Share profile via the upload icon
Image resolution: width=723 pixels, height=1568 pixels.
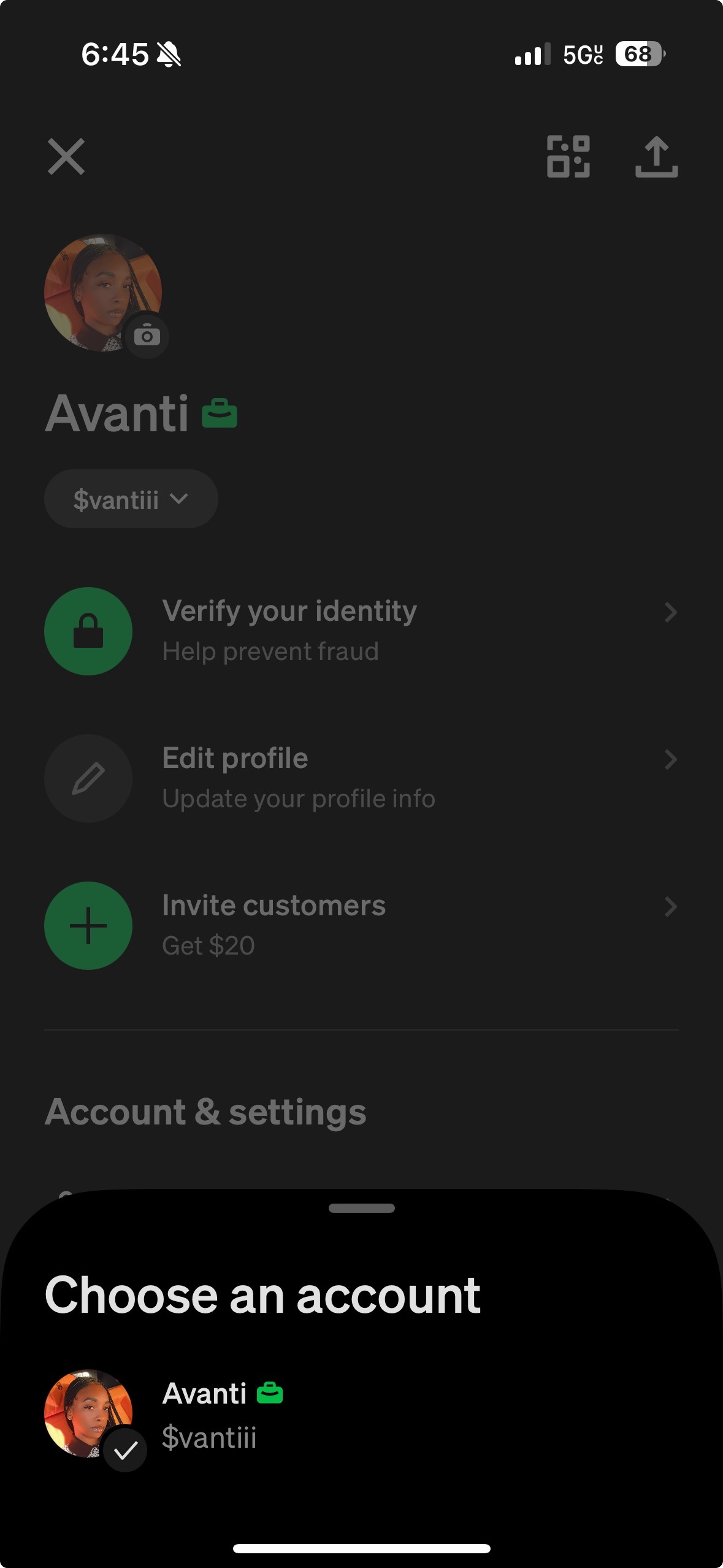(x=656, y=157)
